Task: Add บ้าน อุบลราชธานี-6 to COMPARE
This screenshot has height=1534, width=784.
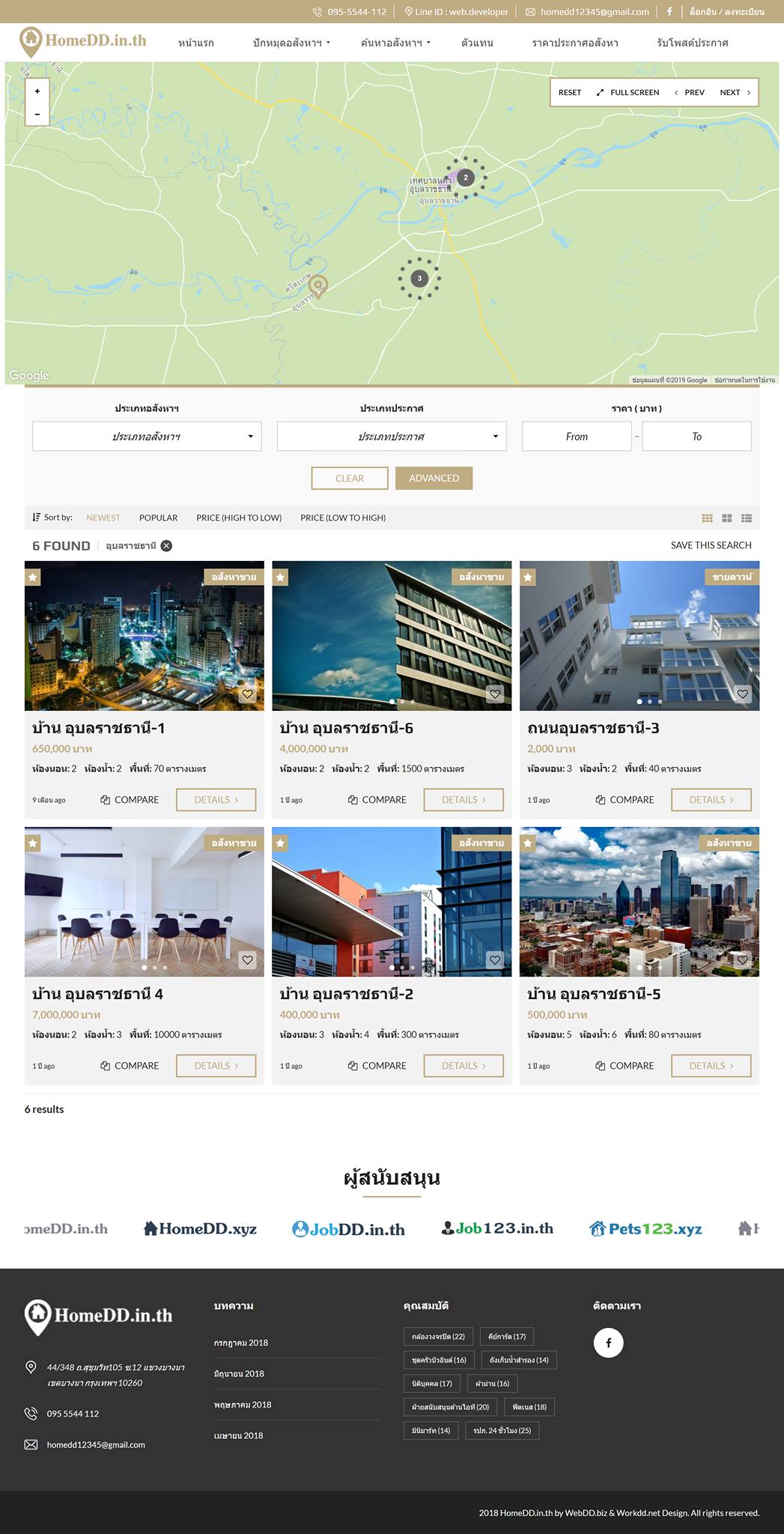Action: click(377, 800)
